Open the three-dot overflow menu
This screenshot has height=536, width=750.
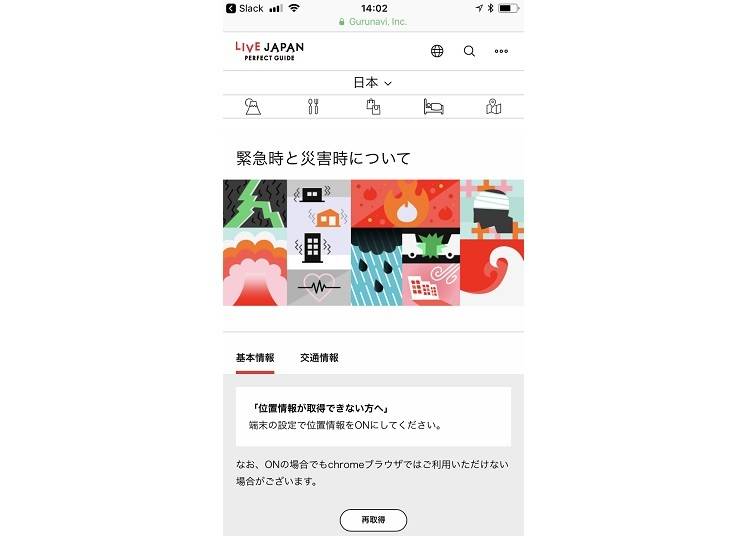tap(501, 51)
